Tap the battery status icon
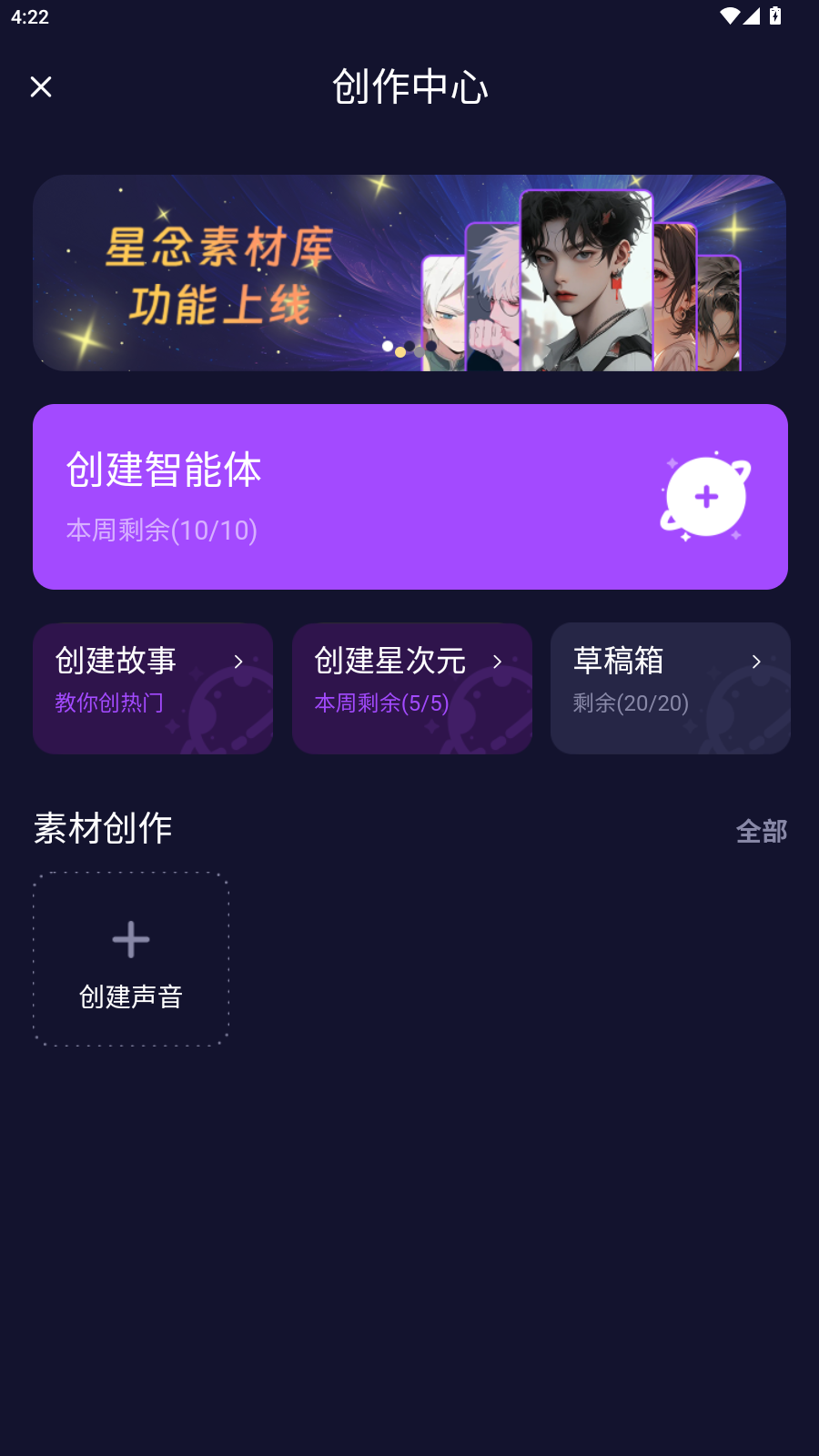The width and height of the screenshot is (819, 1456). 774,15
